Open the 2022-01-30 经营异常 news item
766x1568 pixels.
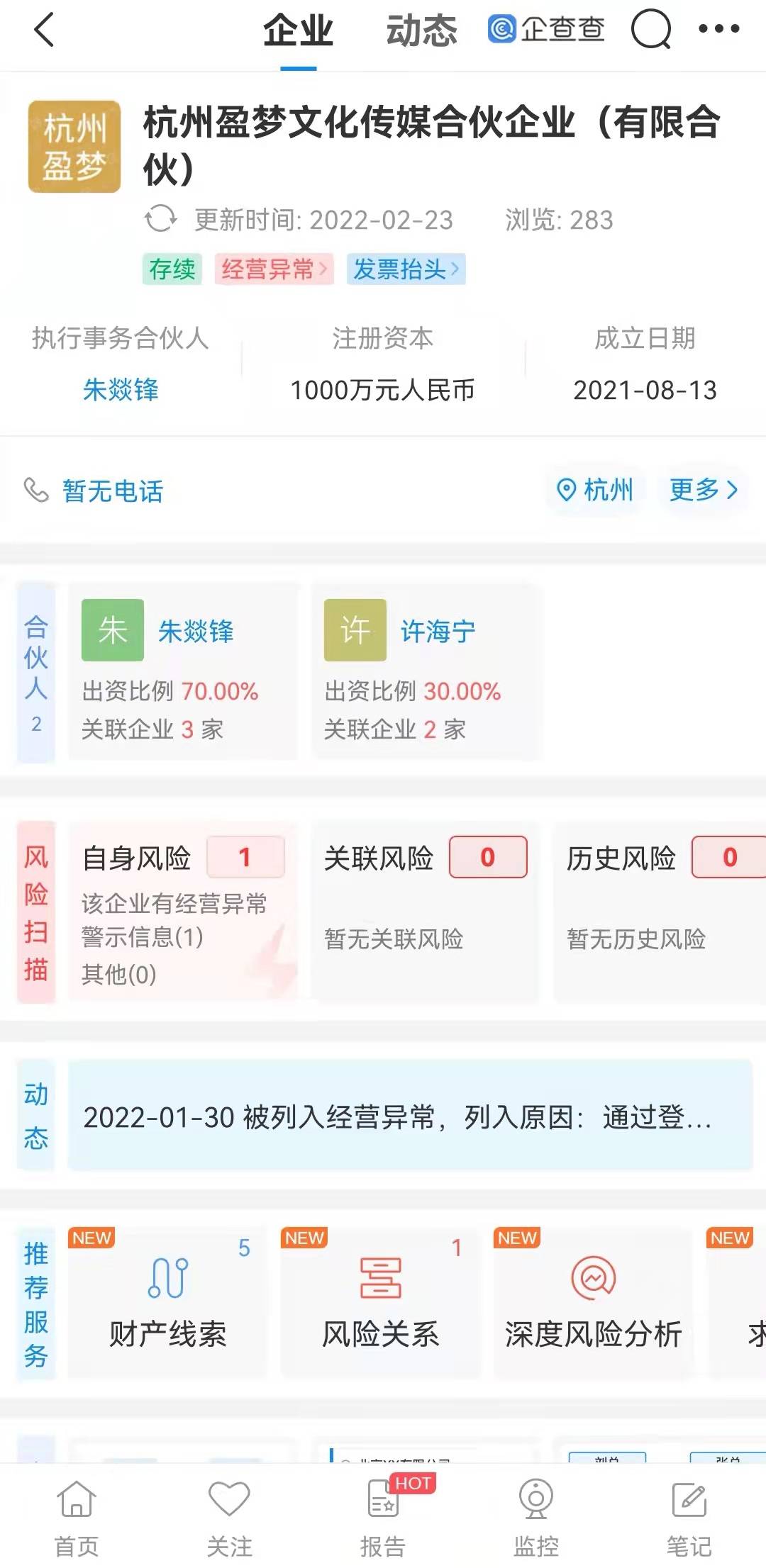click(410, 1118)
